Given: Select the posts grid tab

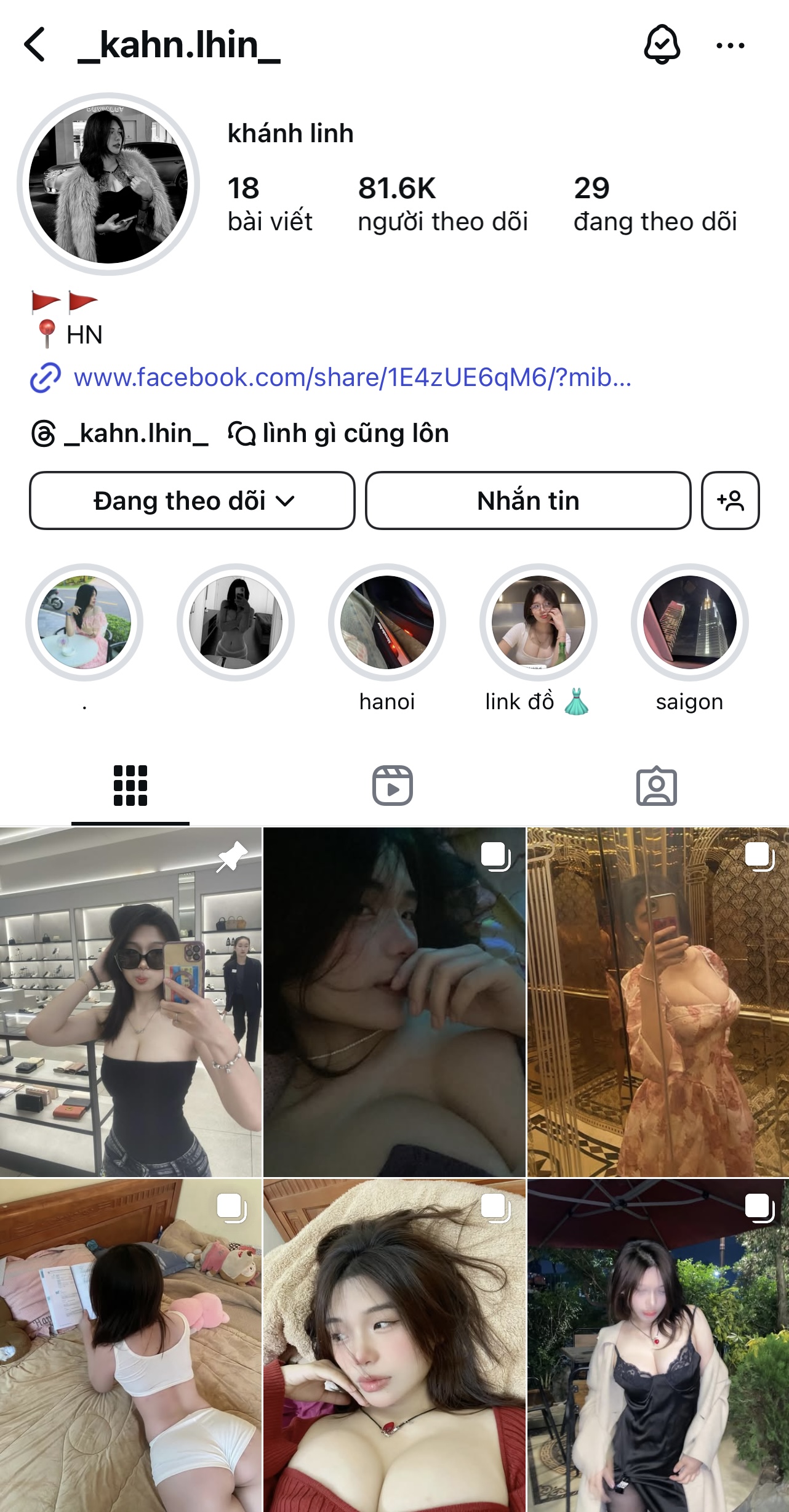Looking at the screenshot, I should pyautogui.click(x=130, y=786).
